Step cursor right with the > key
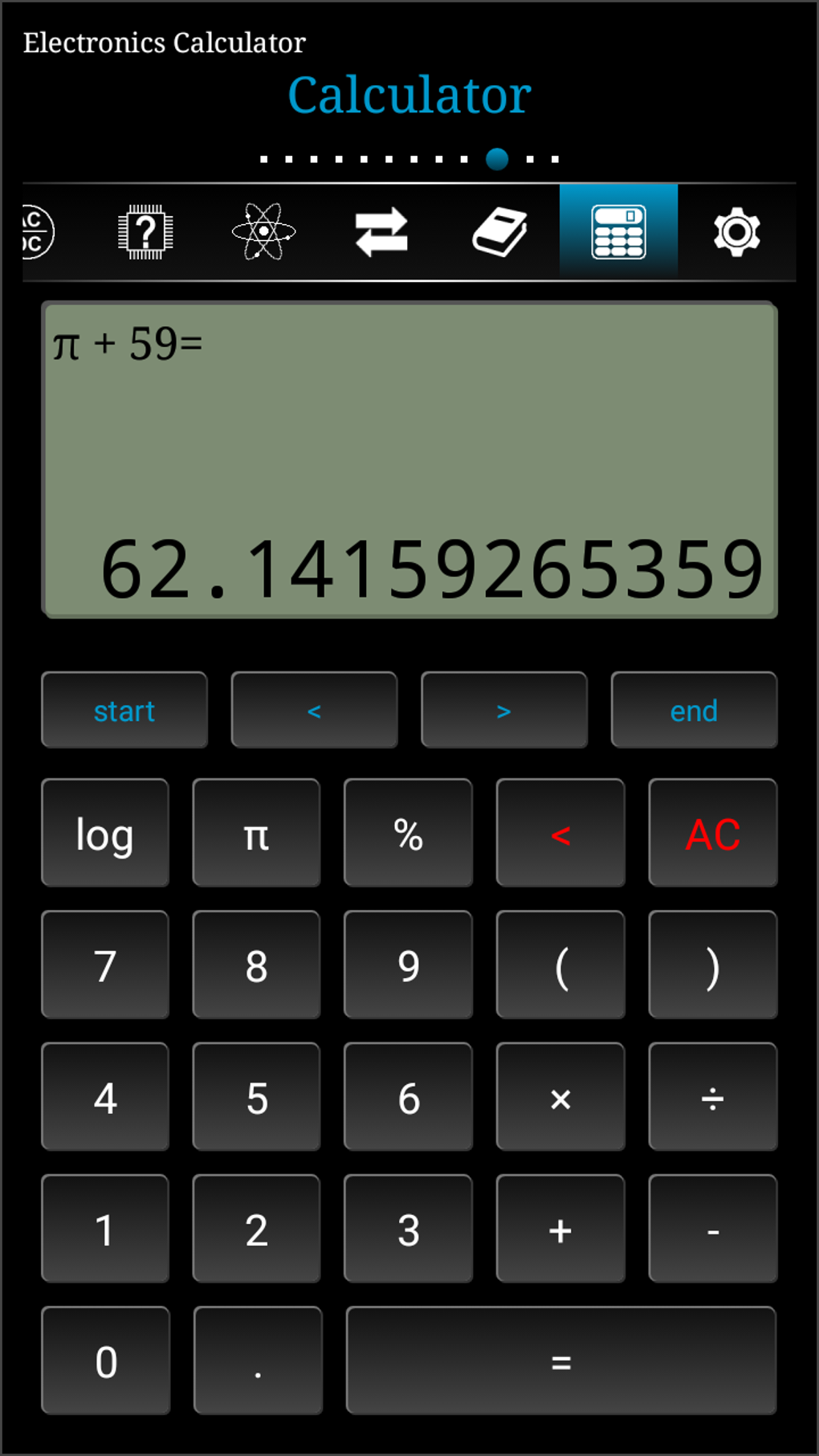 [504, 710]
